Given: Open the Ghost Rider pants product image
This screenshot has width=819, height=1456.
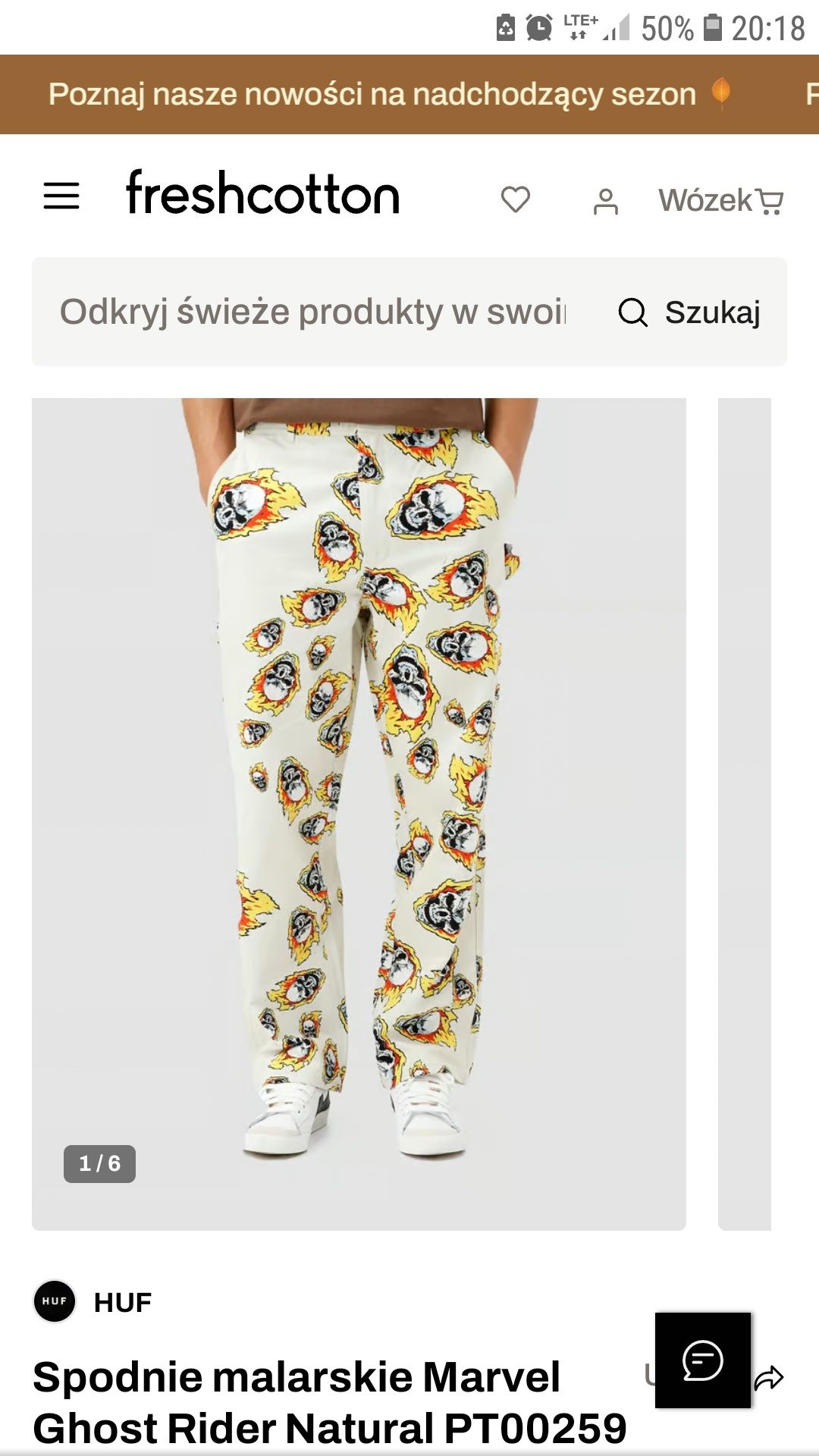Looking at the screenshot, I should 359,813.
